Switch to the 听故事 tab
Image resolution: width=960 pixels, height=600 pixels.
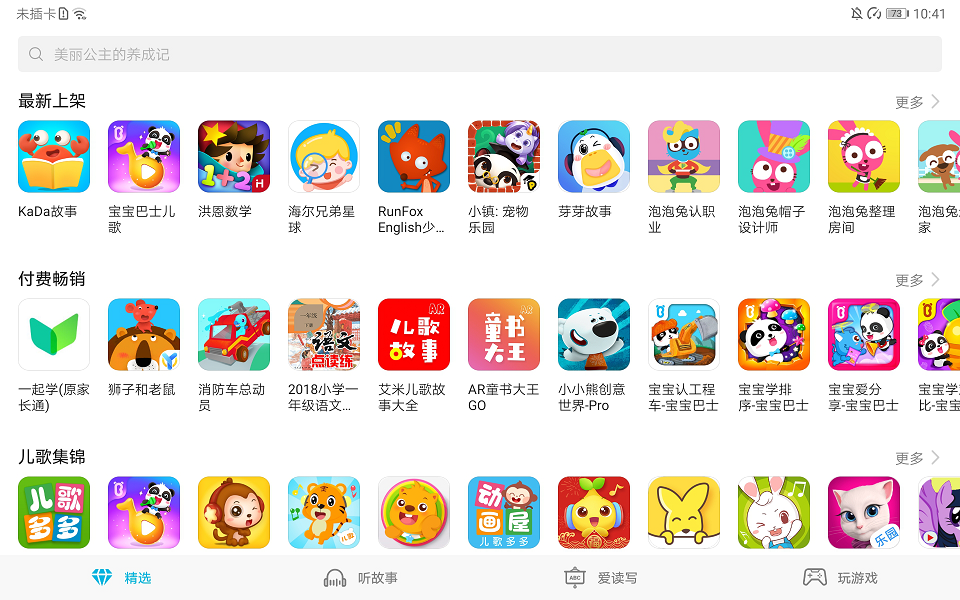[x=361, y=578]
